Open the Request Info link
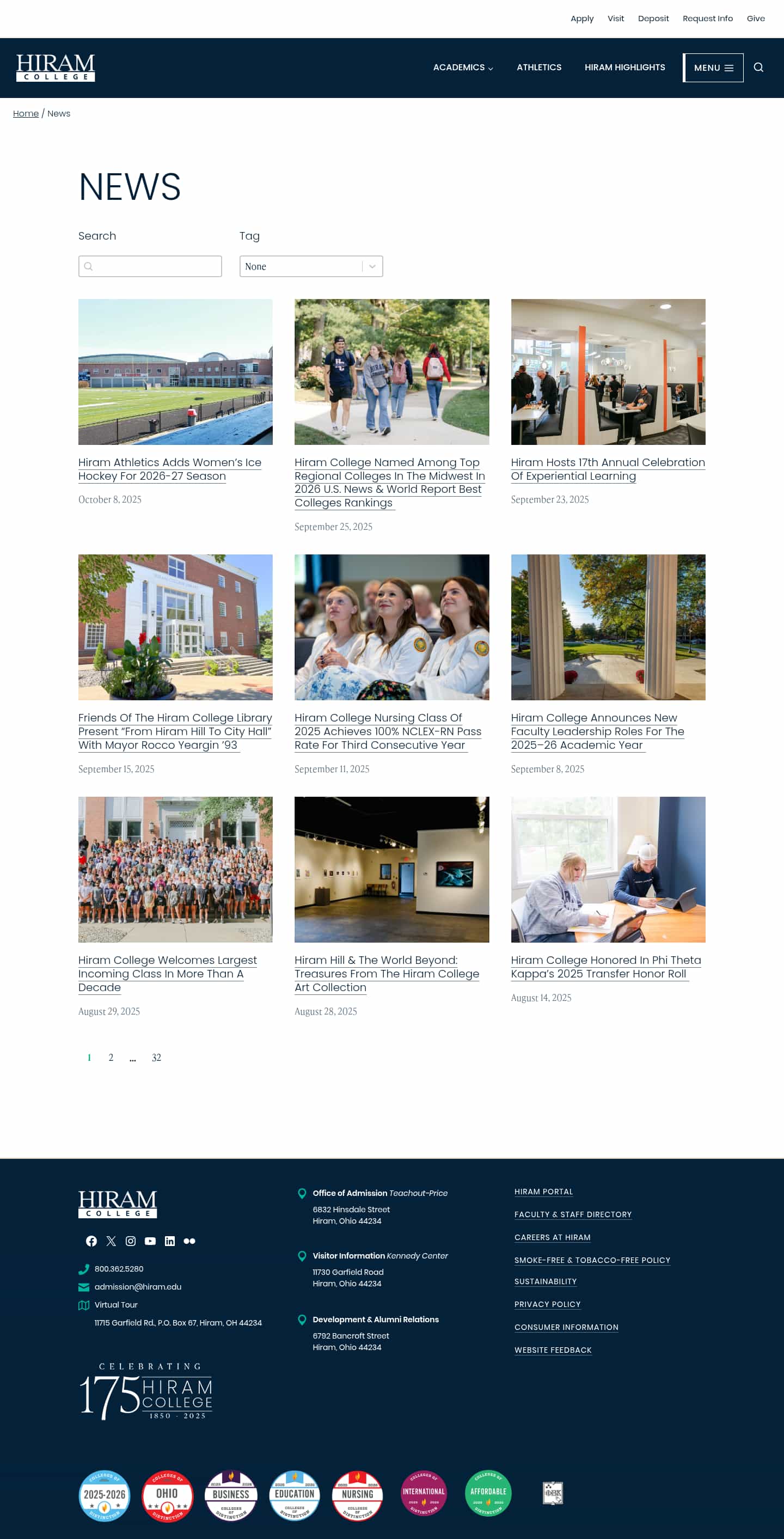Viewport: 784px width, 1539px height. pyautogui.click(x=707, y=19)
